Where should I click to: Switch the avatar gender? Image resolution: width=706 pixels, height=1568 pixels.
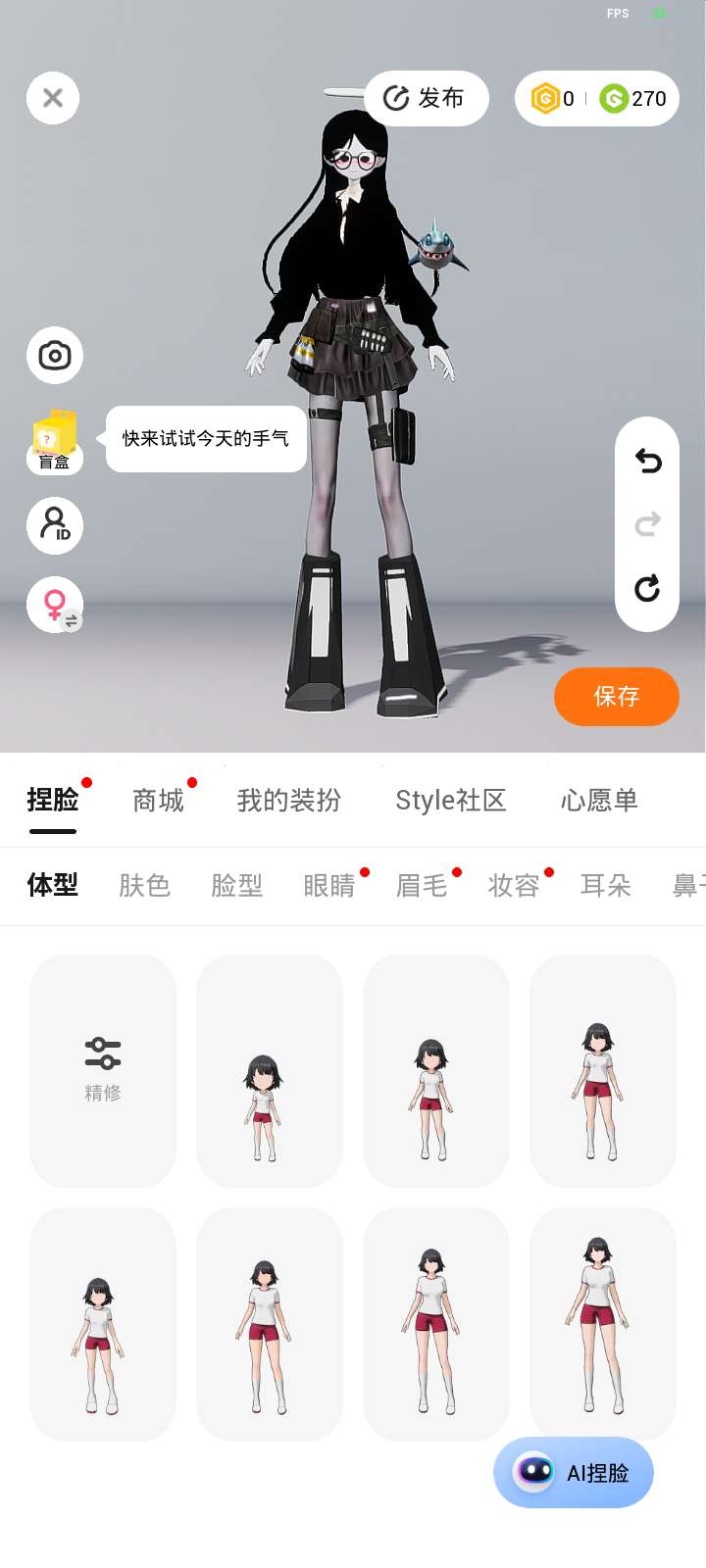pos(55,605)
